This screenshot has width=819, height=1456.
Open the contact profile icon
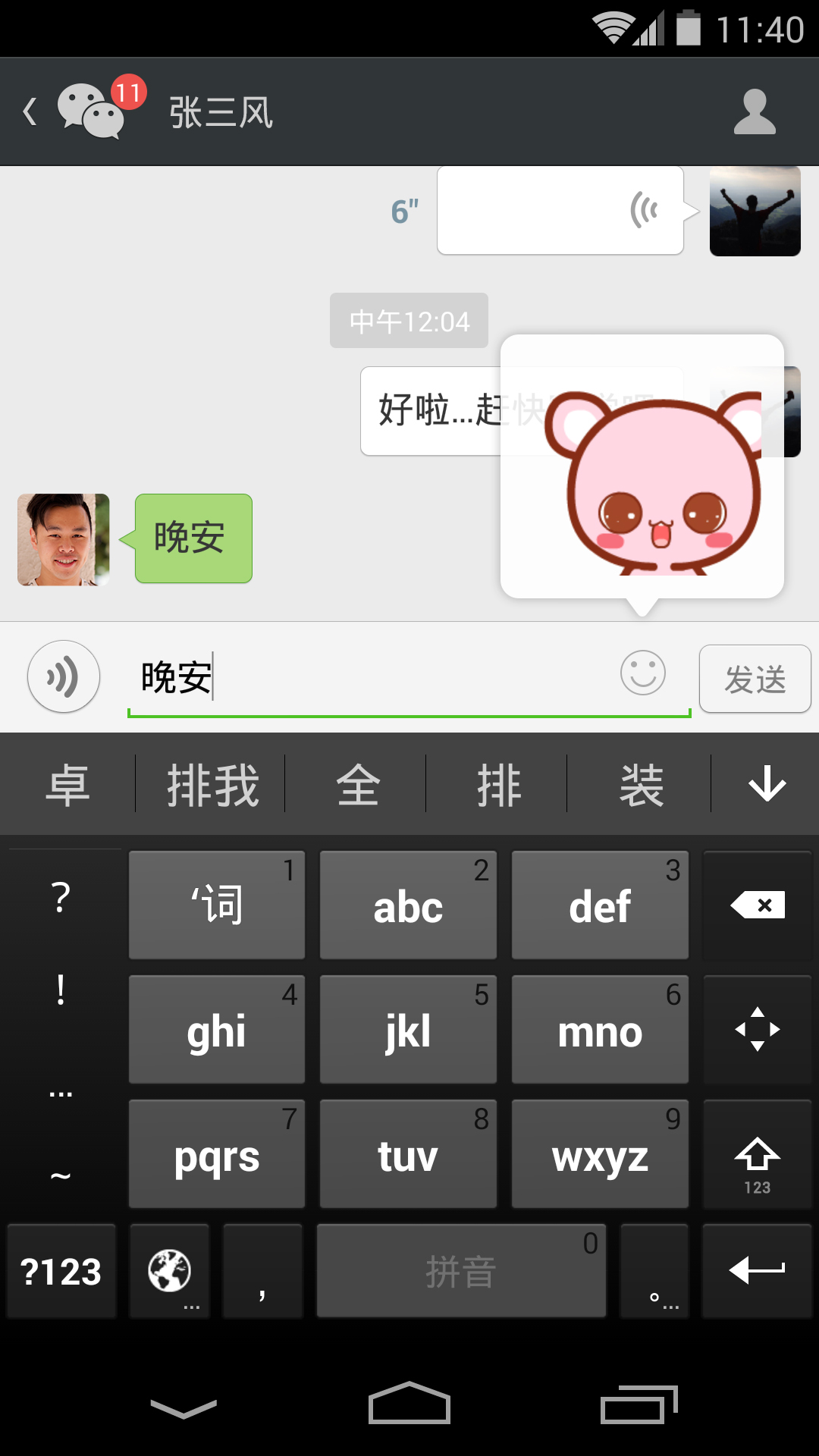point(755,112)
